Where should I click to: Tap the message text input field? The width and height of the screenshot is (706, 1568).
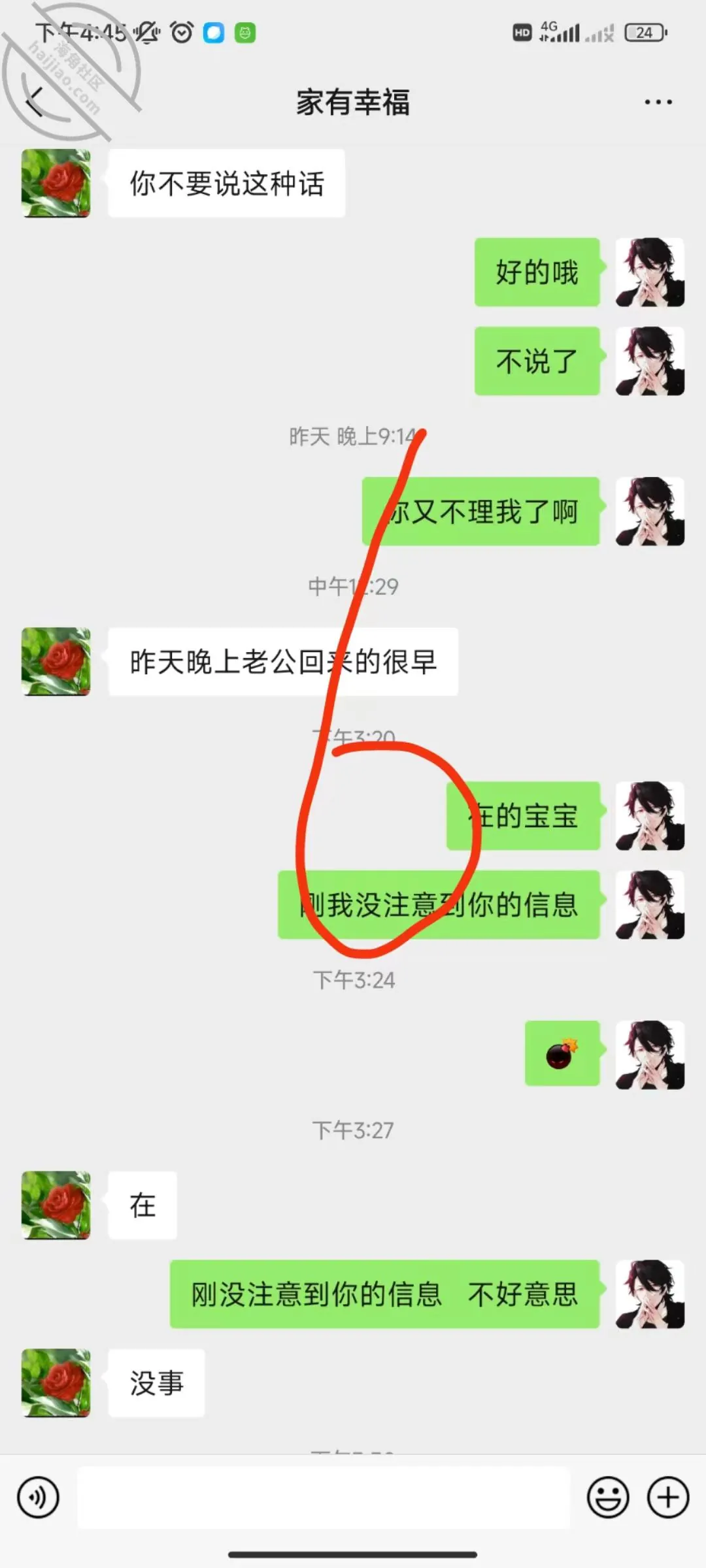[x=324, y=1497]
